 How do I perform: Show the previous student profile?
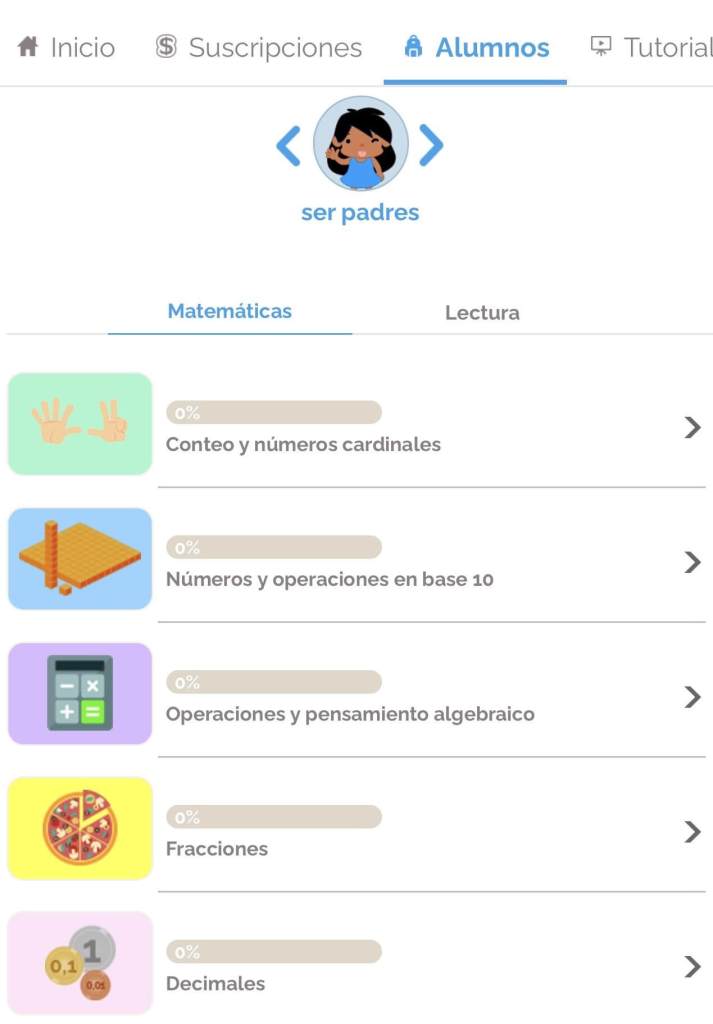point(288,146)
